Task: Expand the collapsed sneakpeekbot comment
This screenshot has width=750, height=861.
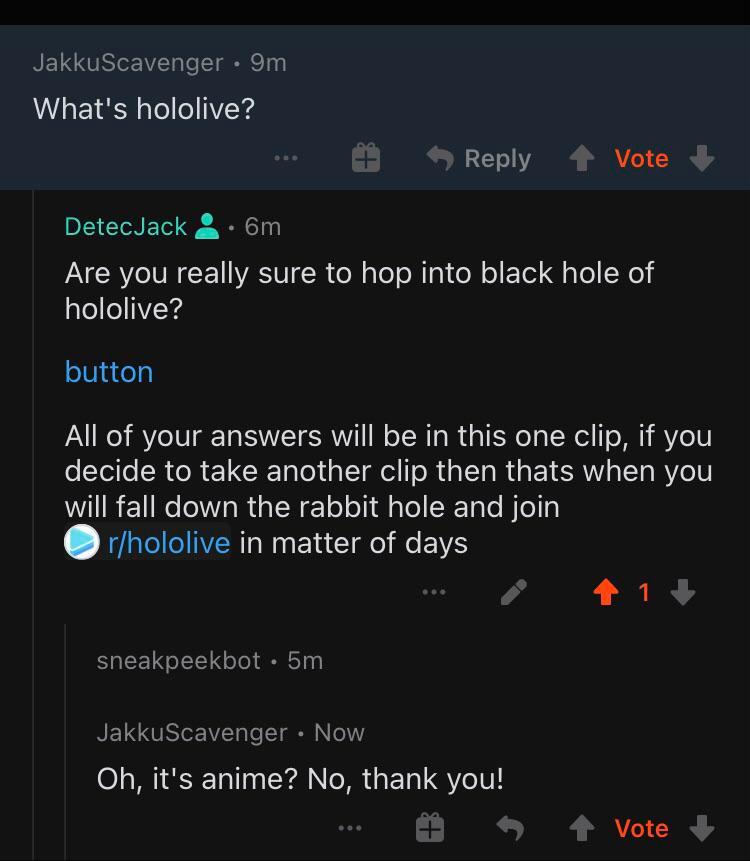Action: tap(178, 660)
